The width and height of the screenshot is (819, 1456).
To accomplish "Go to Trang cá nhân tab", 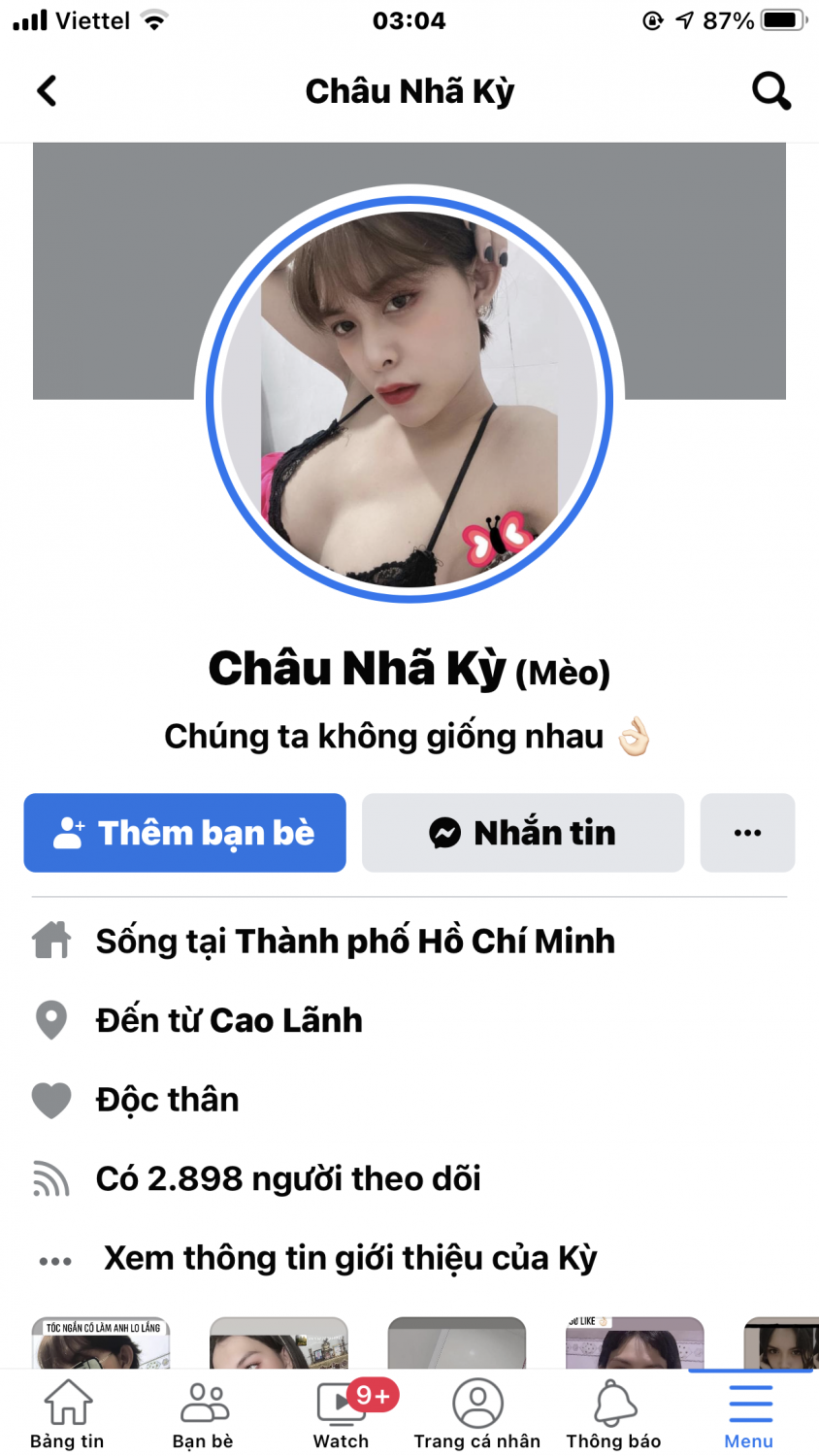I will coord(476,1414).
